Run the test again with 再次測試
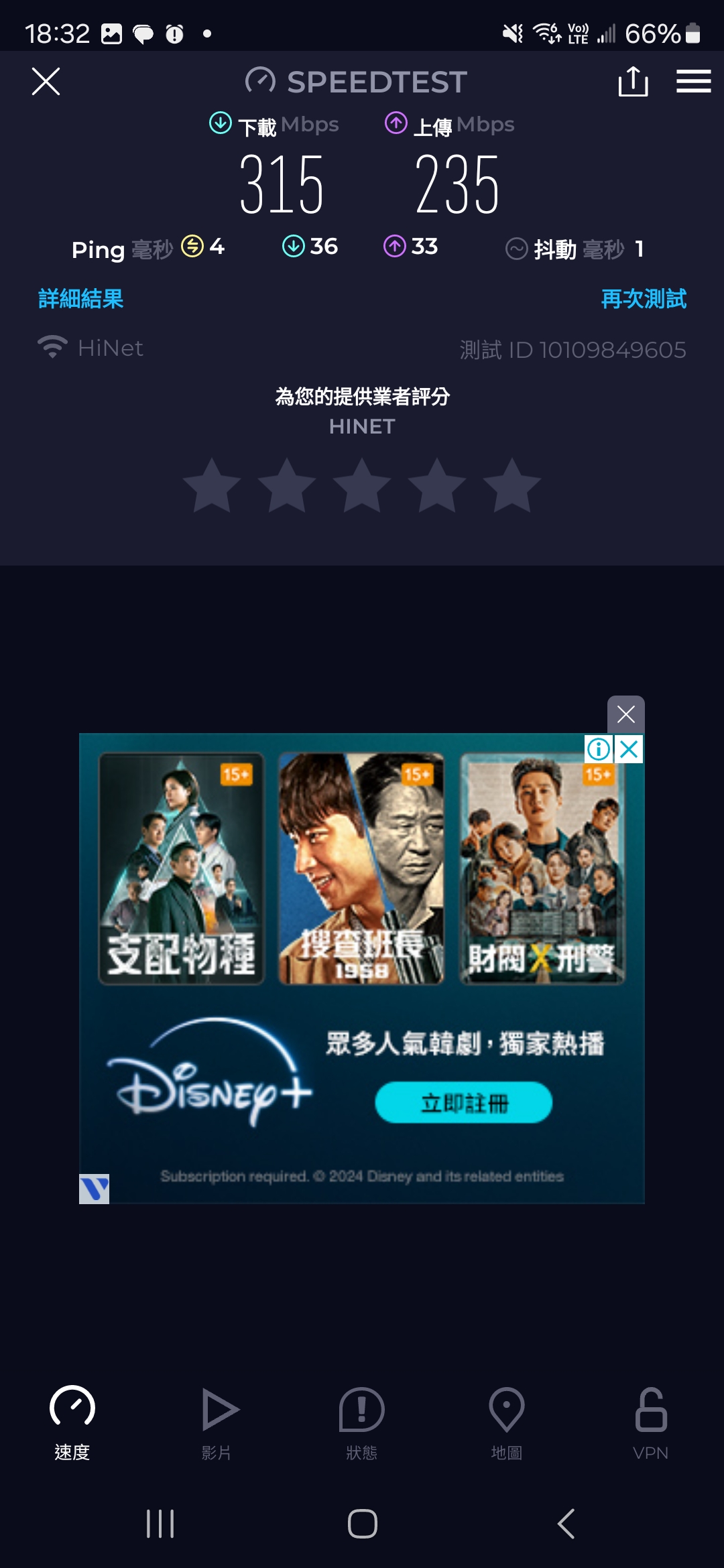 644,299
